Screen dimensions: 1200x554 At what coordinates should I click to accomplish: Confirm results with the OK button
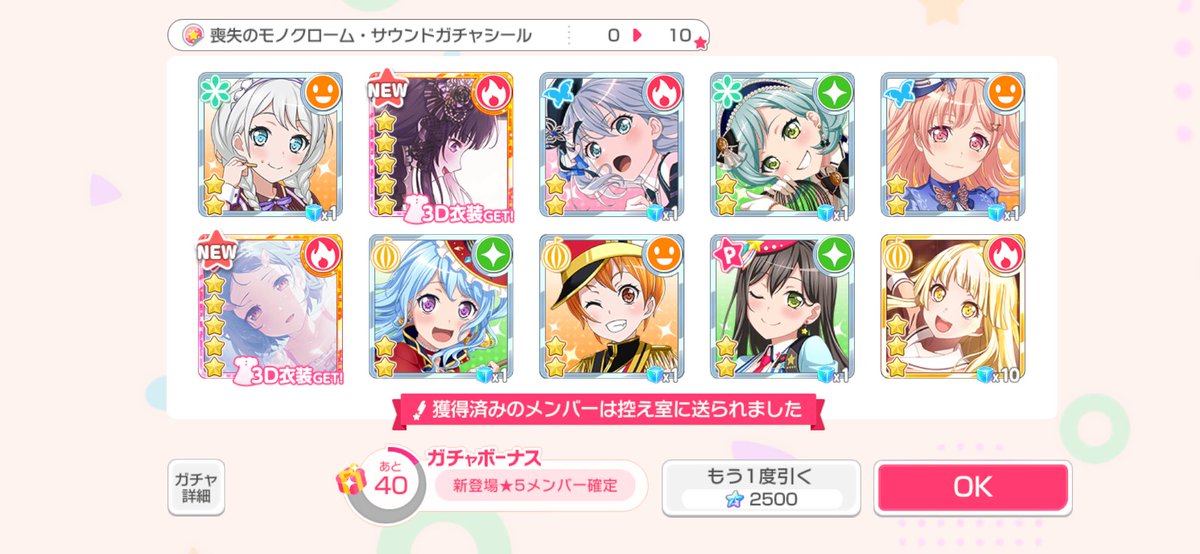coord(972,487)
